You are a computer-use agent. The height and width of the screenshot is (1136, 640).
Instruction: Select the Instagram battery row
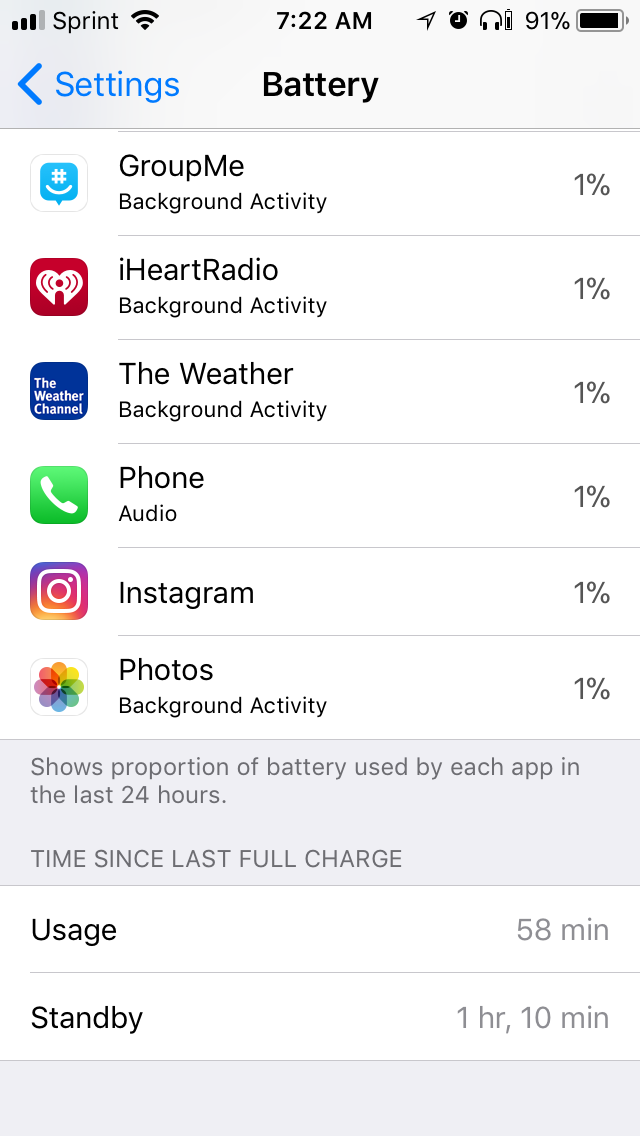point(320,592)
